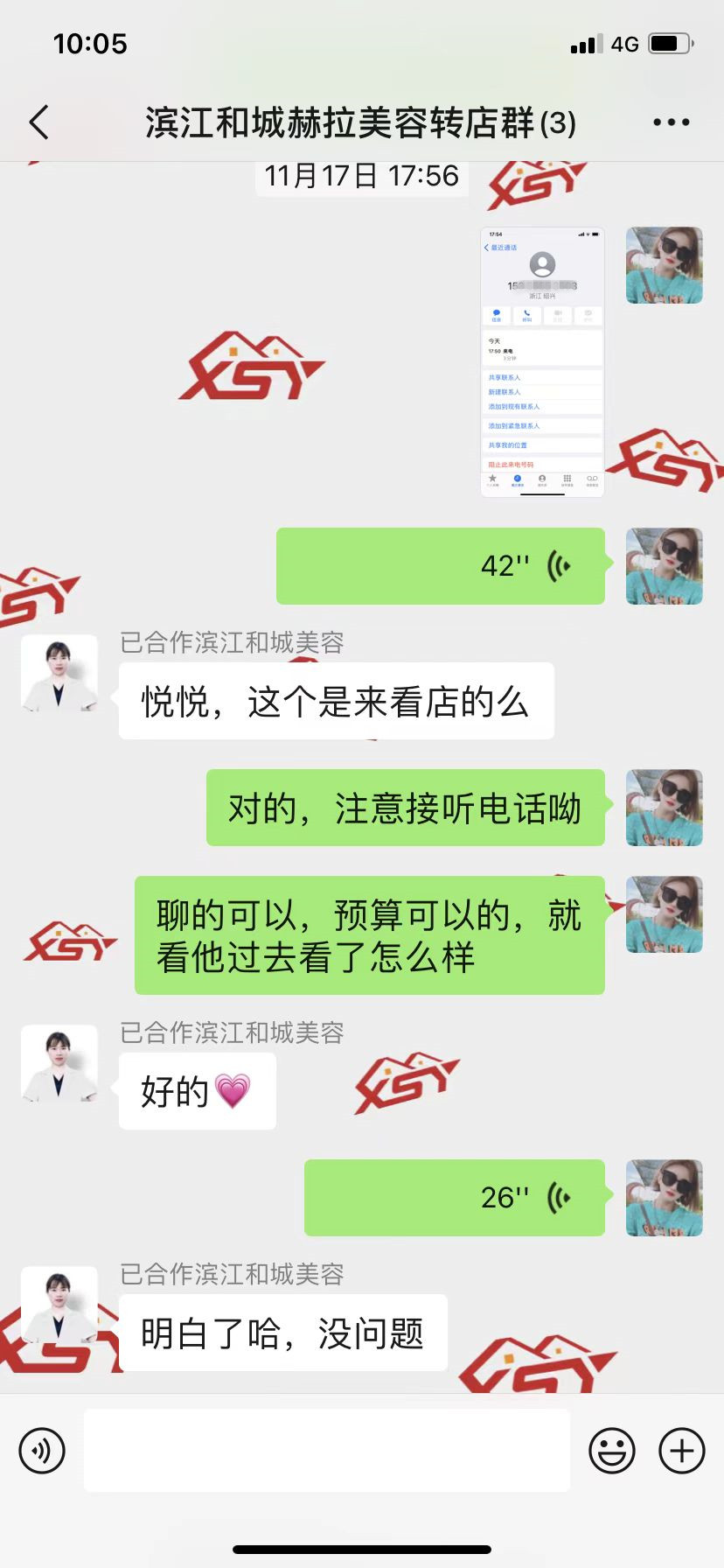Open the shared call log screenshot
This screenshot has height=1568, width=724.
(x=542, y=362)
